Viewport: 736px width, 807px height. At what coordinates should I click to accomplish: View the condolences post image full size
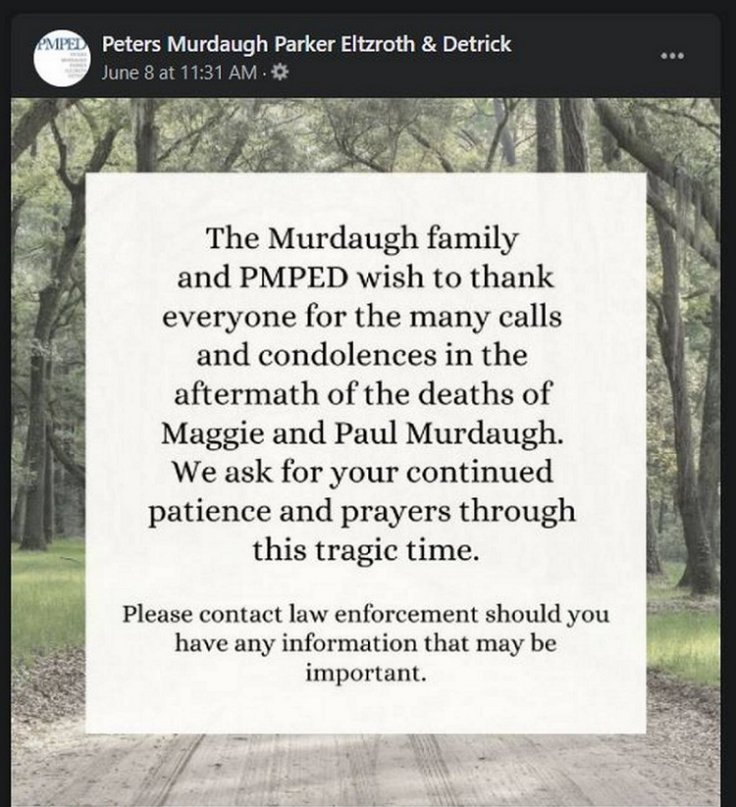tap(366, 450)
